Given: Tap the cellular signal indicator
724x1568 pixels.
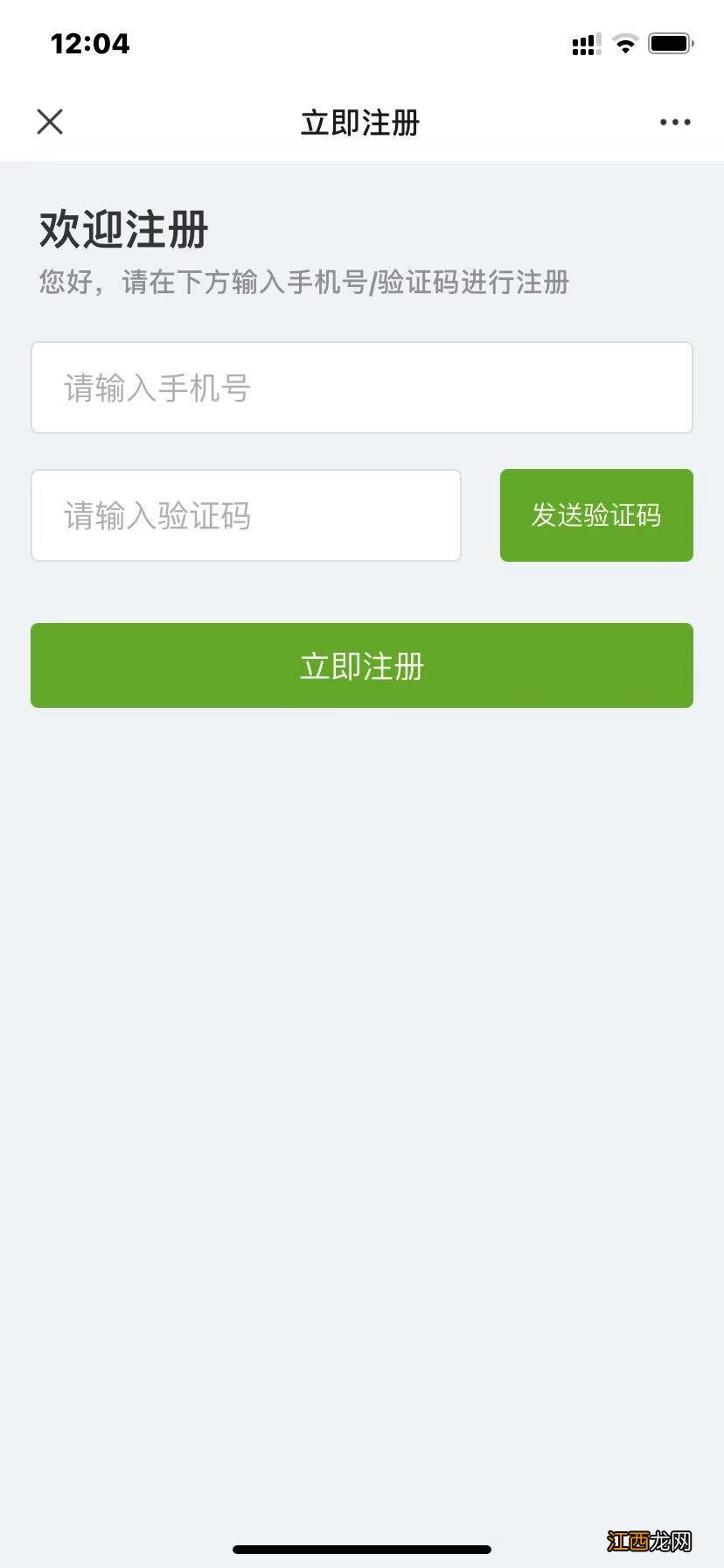Looking at the screenshot, I should pos(584,43).
